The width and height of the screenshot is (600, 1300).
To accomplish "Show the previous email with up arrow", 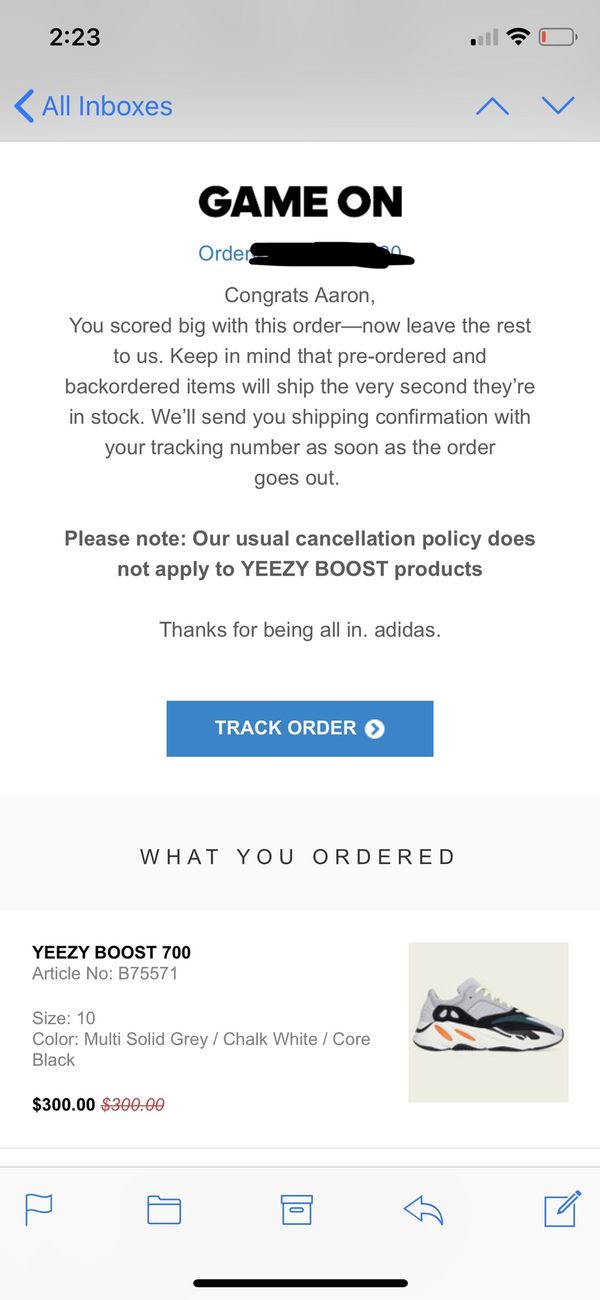I will pos(492,105).
